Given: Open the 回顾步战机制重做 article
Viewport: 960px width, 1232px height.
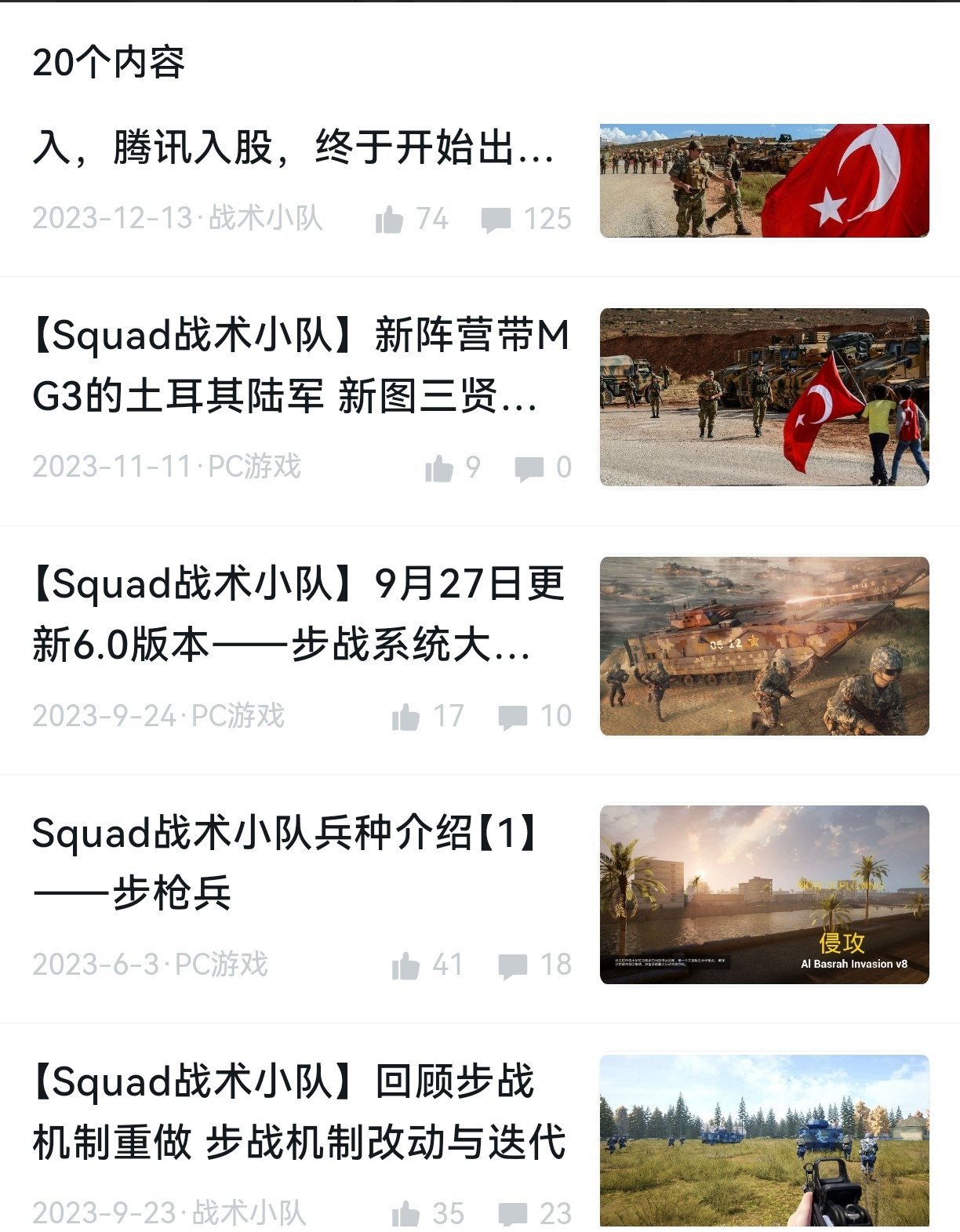Looking at the screenshot, I should (298, 1112).
